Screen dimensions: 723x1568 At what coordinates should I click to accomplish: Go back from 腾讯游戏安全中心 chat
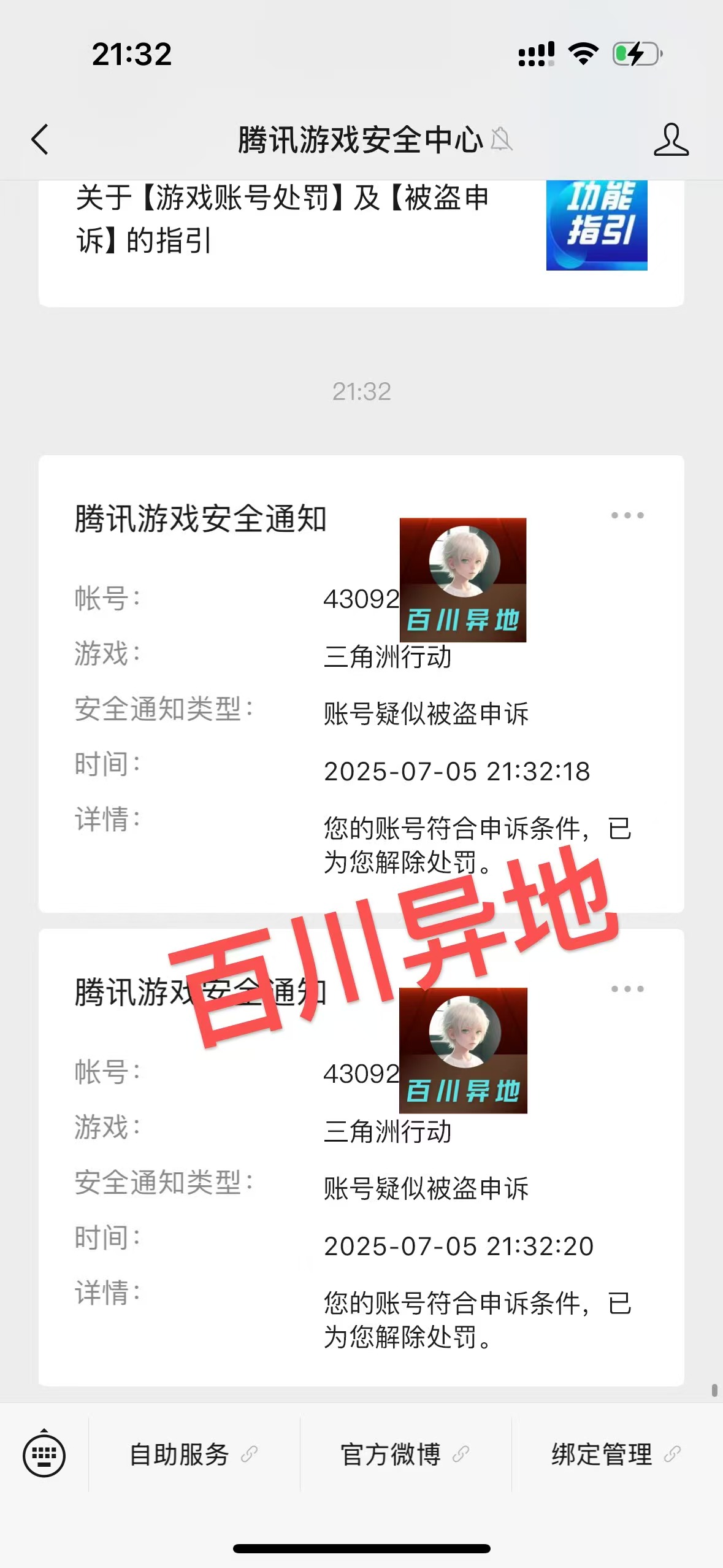click(40, 139)
